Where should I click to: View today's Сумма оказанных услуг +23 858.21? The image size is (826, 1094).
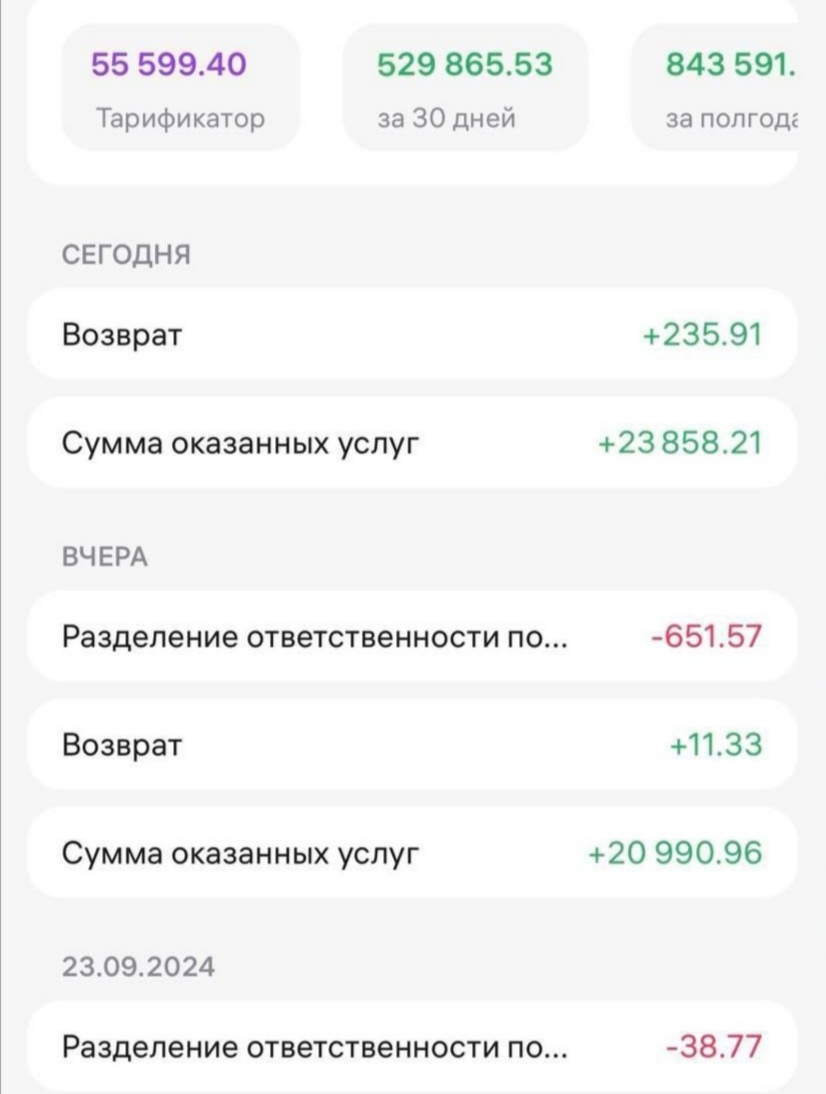[x=412, y=442]
